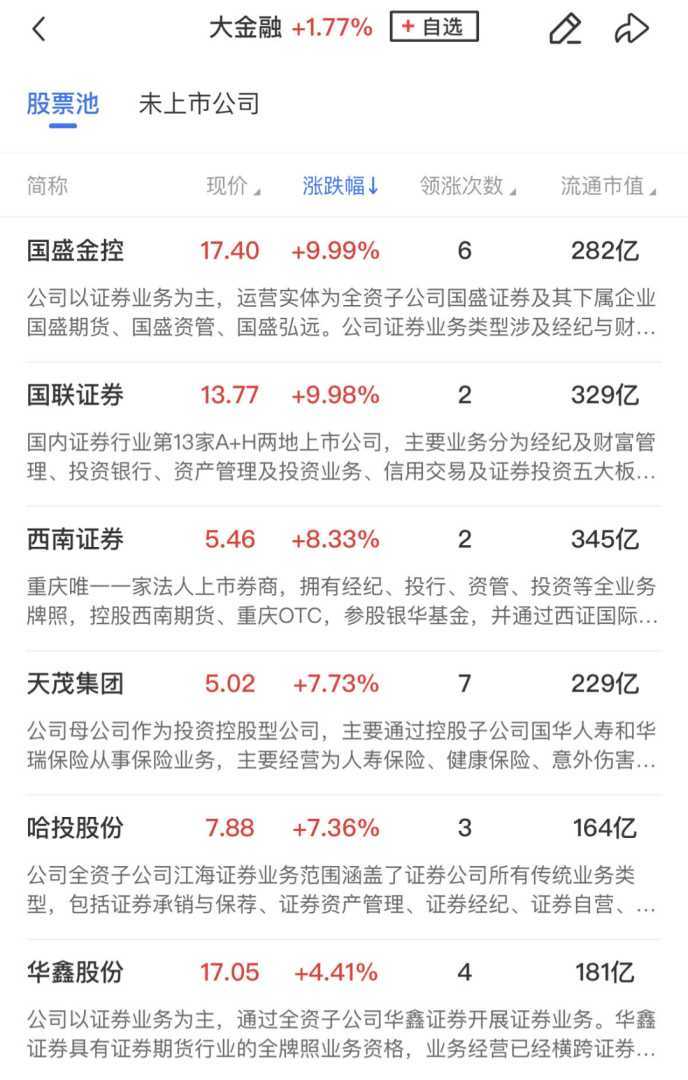Toggle sorting by 涨跌幅
Screen dimensions: 688x1080
[340, 186]
